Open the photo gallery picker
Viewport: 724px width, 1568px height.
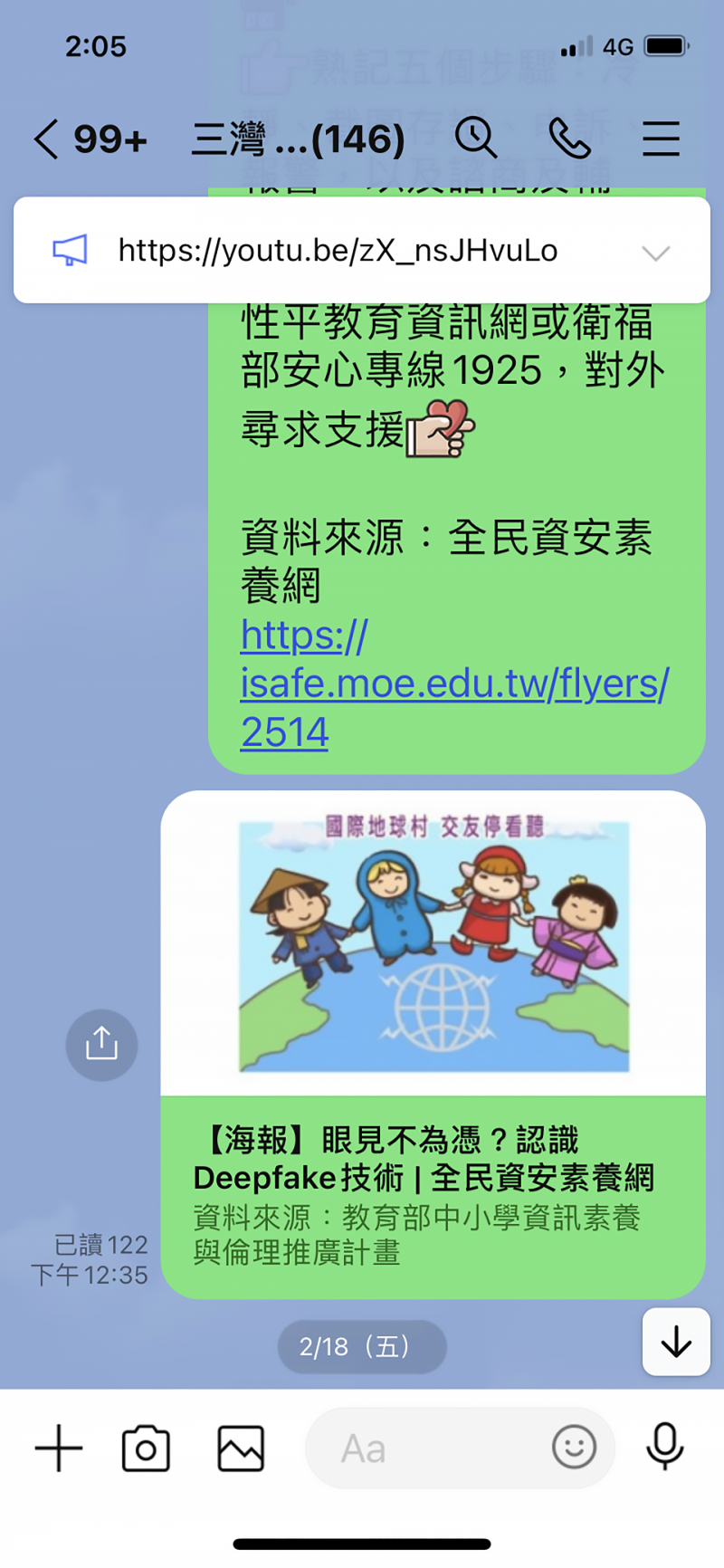coord(241,1448)
